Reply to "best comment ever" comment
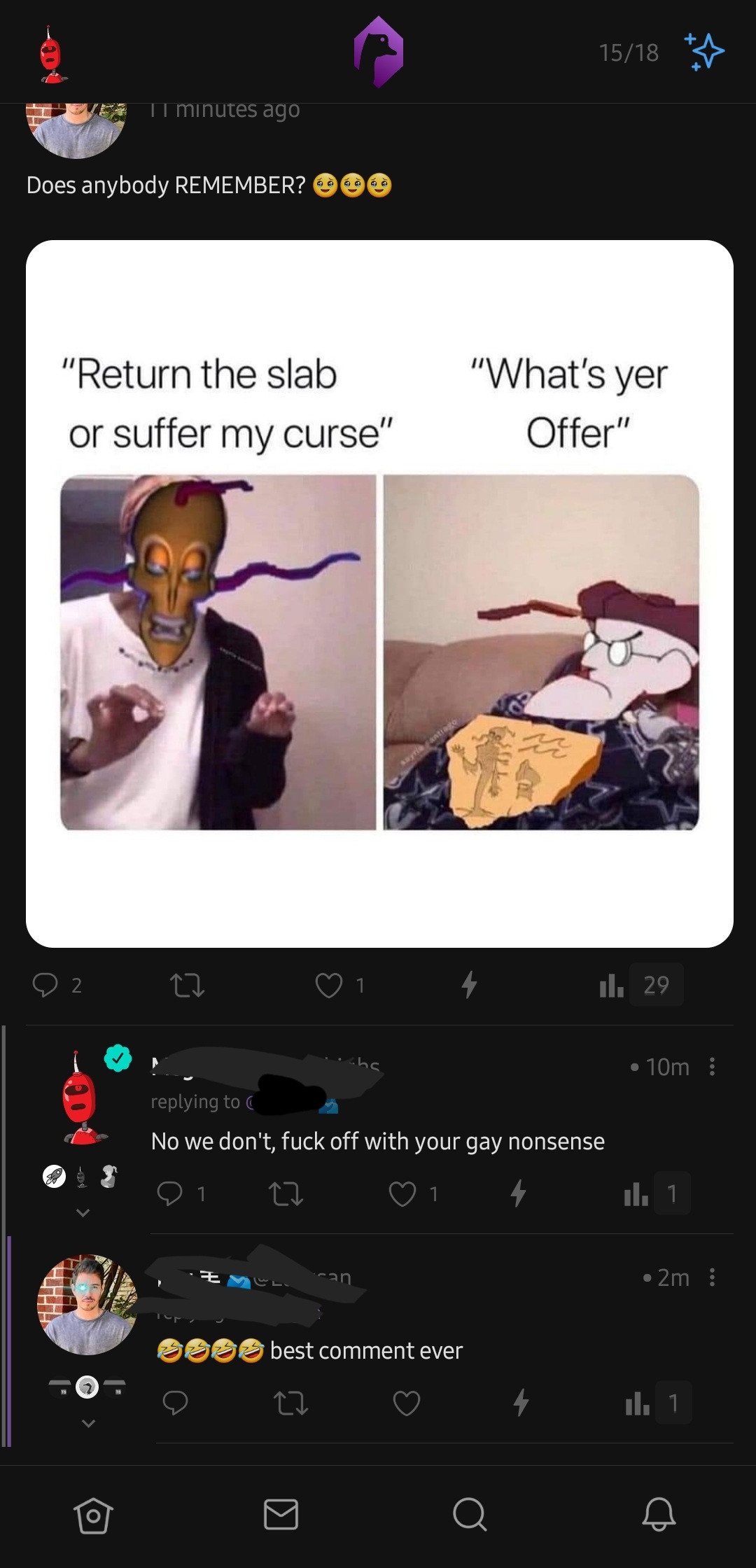 click(175, 1403)
